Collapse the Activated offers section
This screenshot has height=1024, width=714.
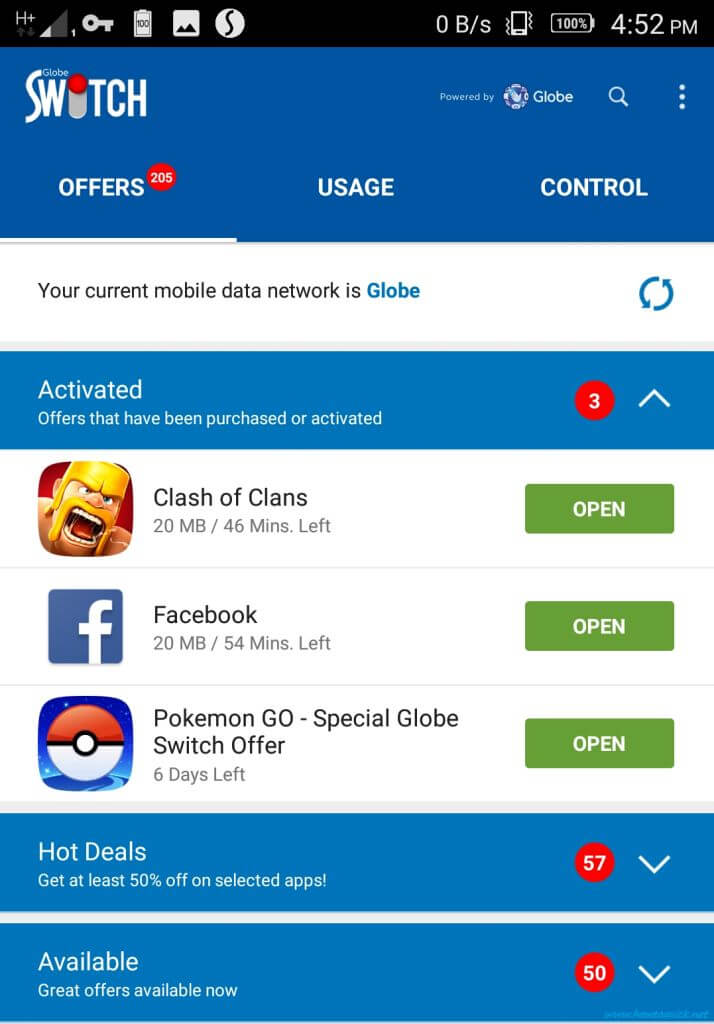(654, 400)
